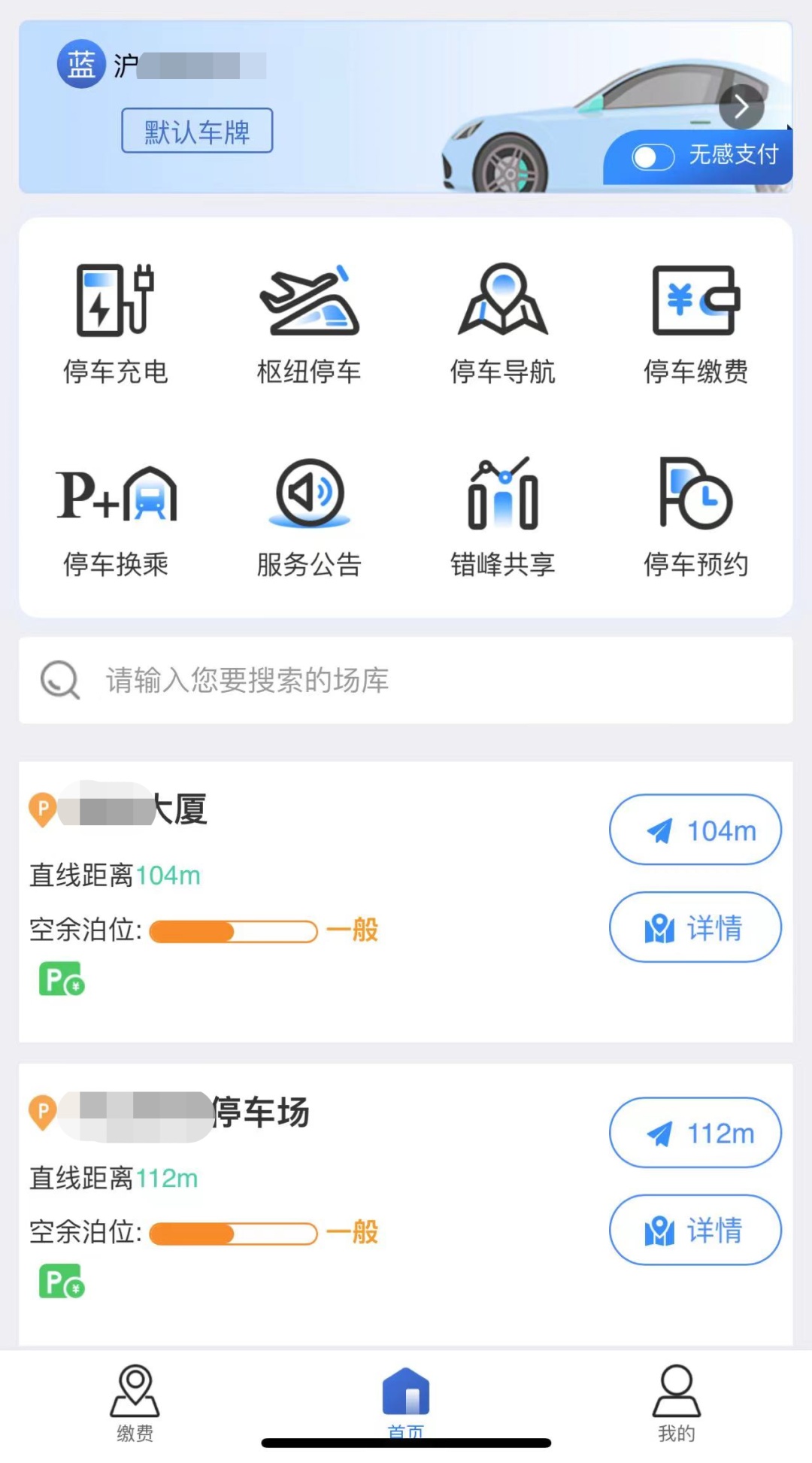Navigate to the lot 112m away
Image resolution: width=812 pixels, height=1463 pixels.
coord(695,1133)
